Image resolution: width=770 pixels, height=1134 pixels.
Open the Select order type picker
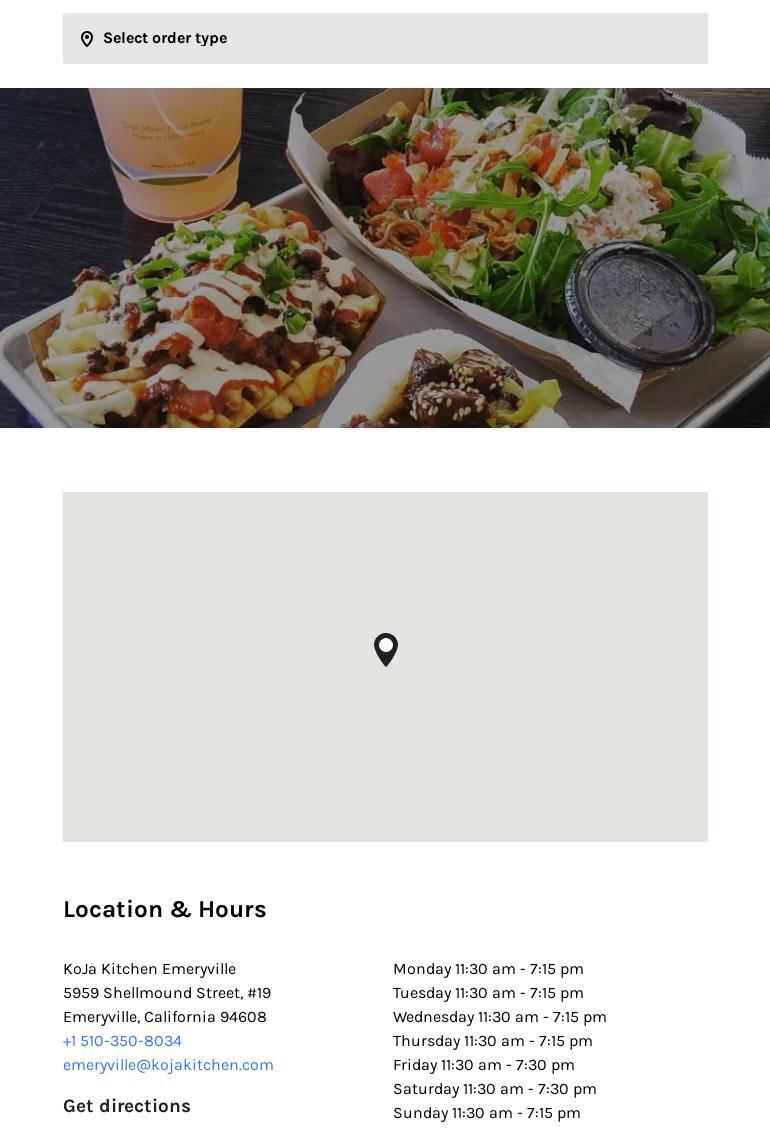click(x=385, y=38)
